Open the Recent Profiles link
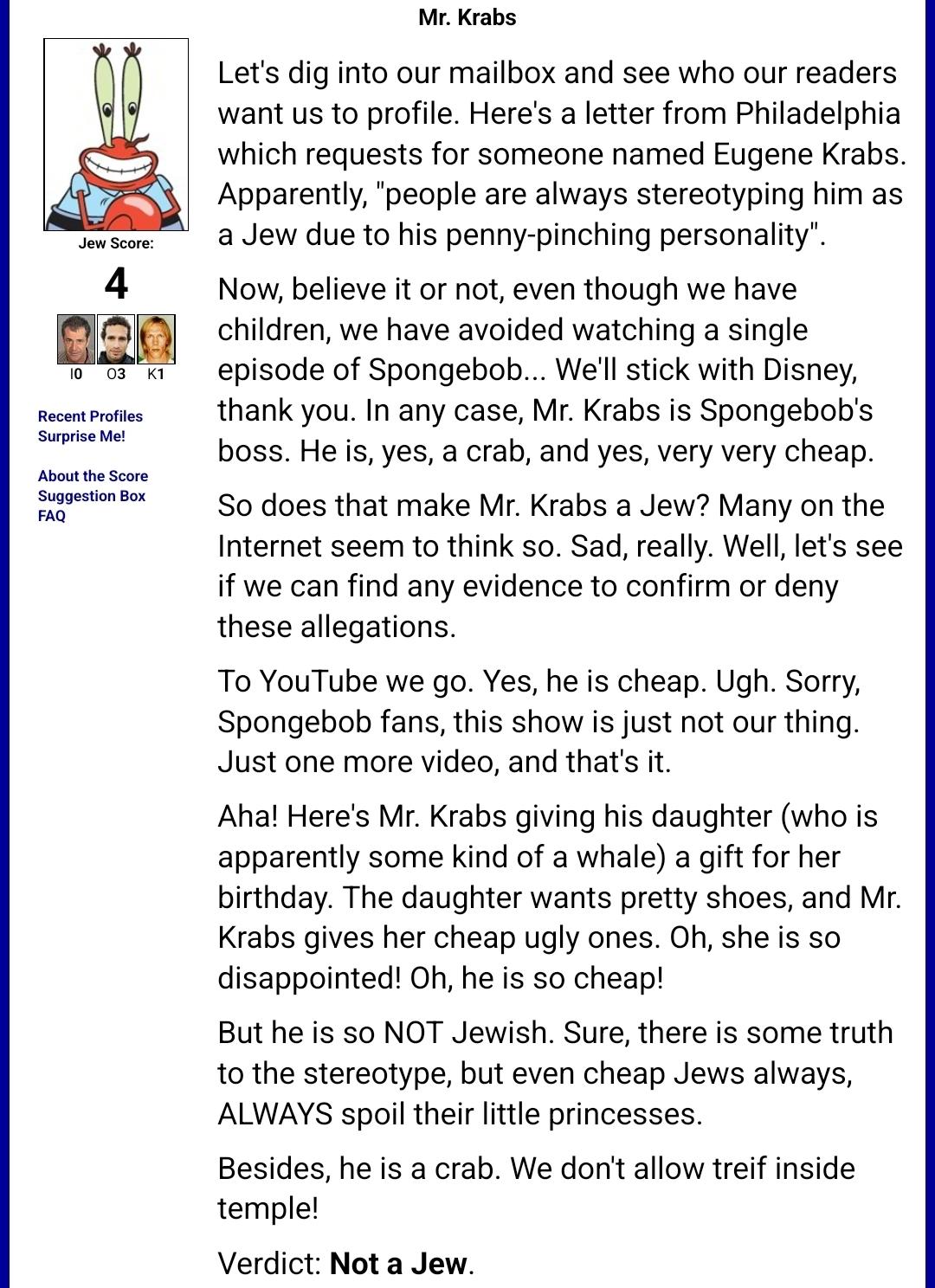Screen dimensions: 935x1288 (x=90, y=416)
